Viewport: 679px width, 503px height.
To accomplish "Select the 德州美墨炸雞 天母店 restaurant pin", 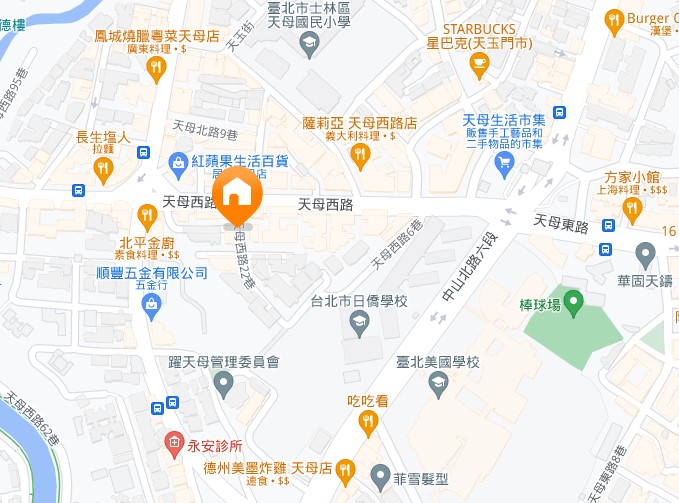I will (x=345, y=468).
